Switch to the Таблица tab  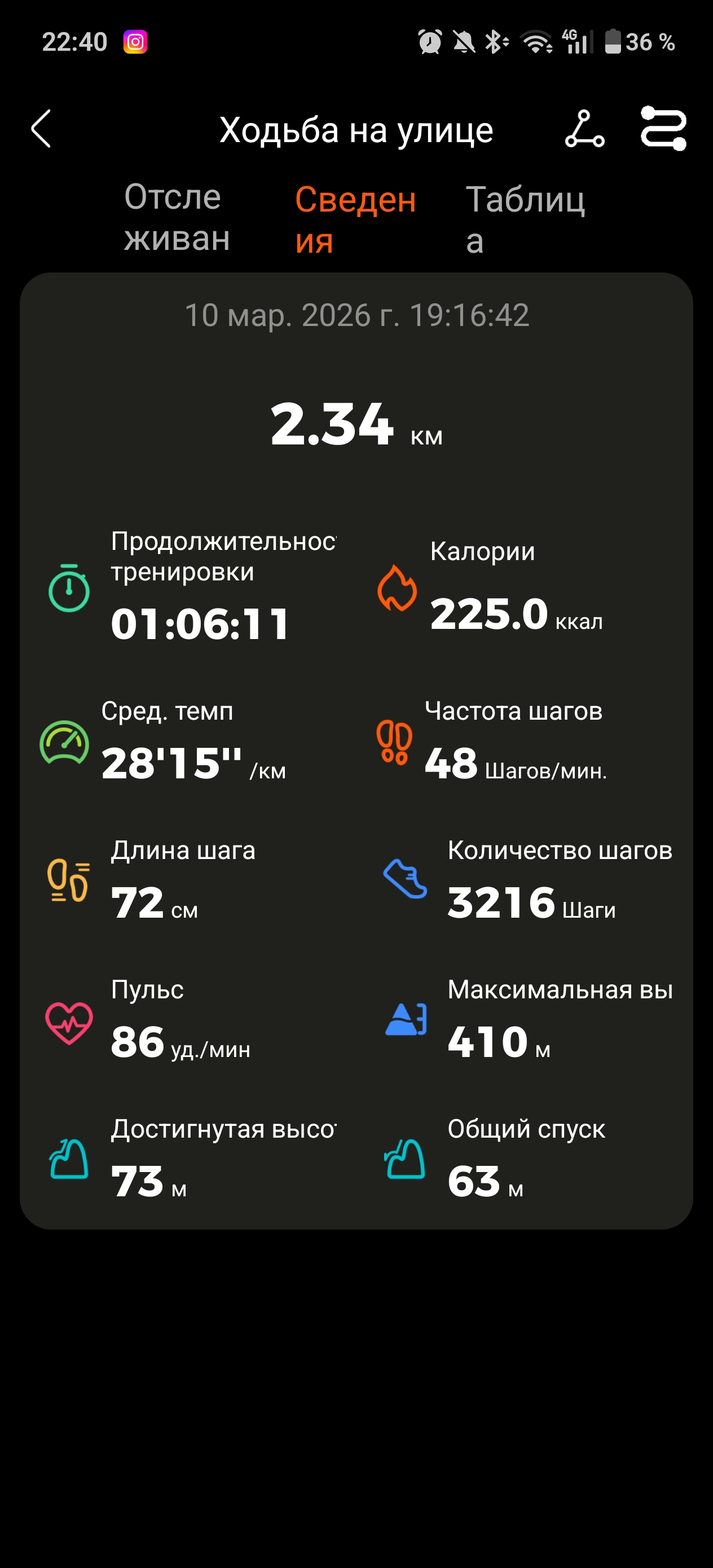525,220
